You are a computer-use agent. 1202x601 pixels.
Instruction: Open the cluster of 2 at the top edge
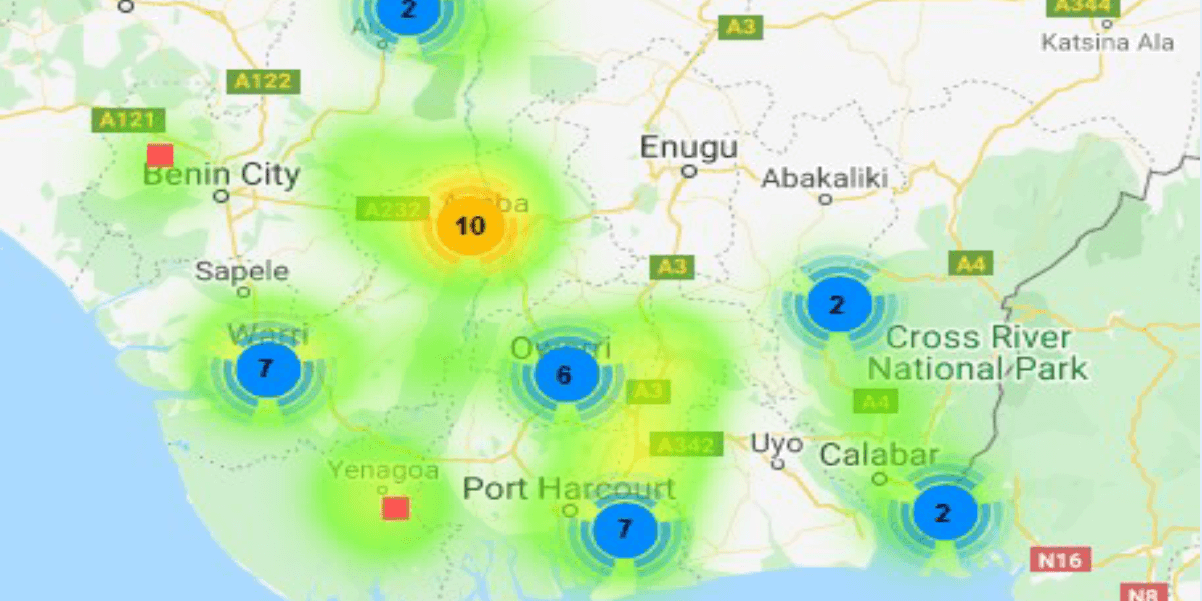407,12
